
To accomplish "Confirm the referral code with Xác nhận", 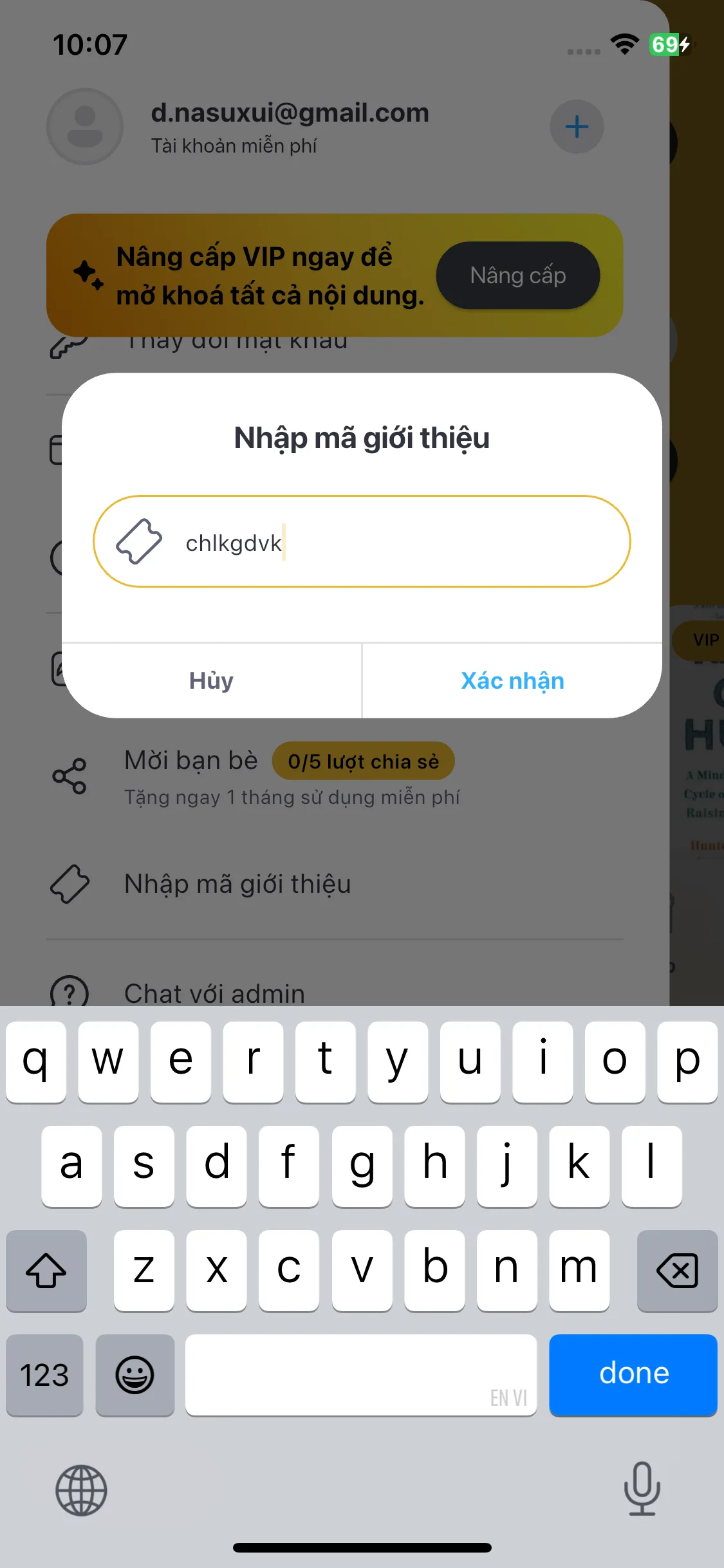I will [x=512, y=680].
